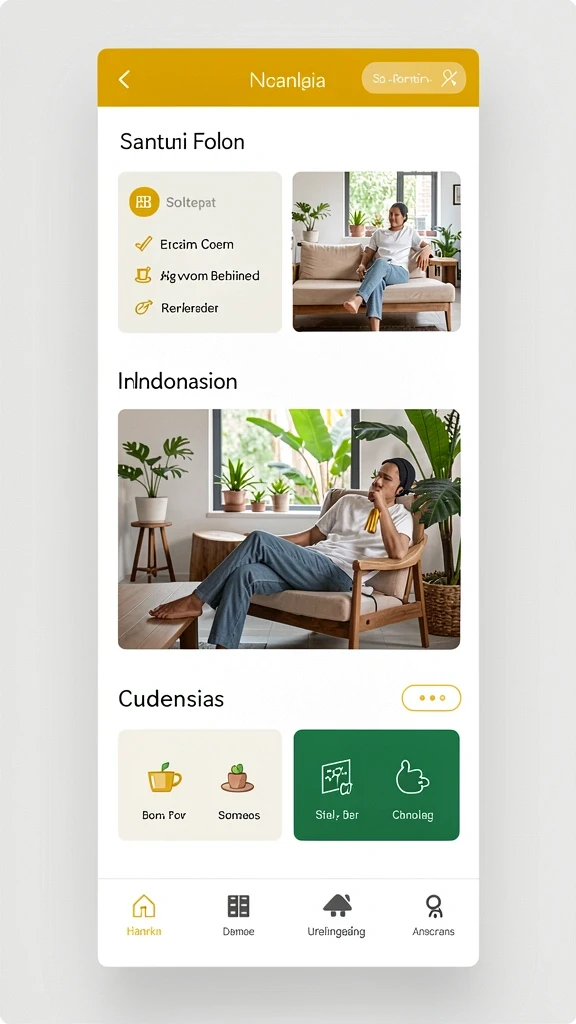
Task: Go back using the header arrow
Action: click(124, 80)
